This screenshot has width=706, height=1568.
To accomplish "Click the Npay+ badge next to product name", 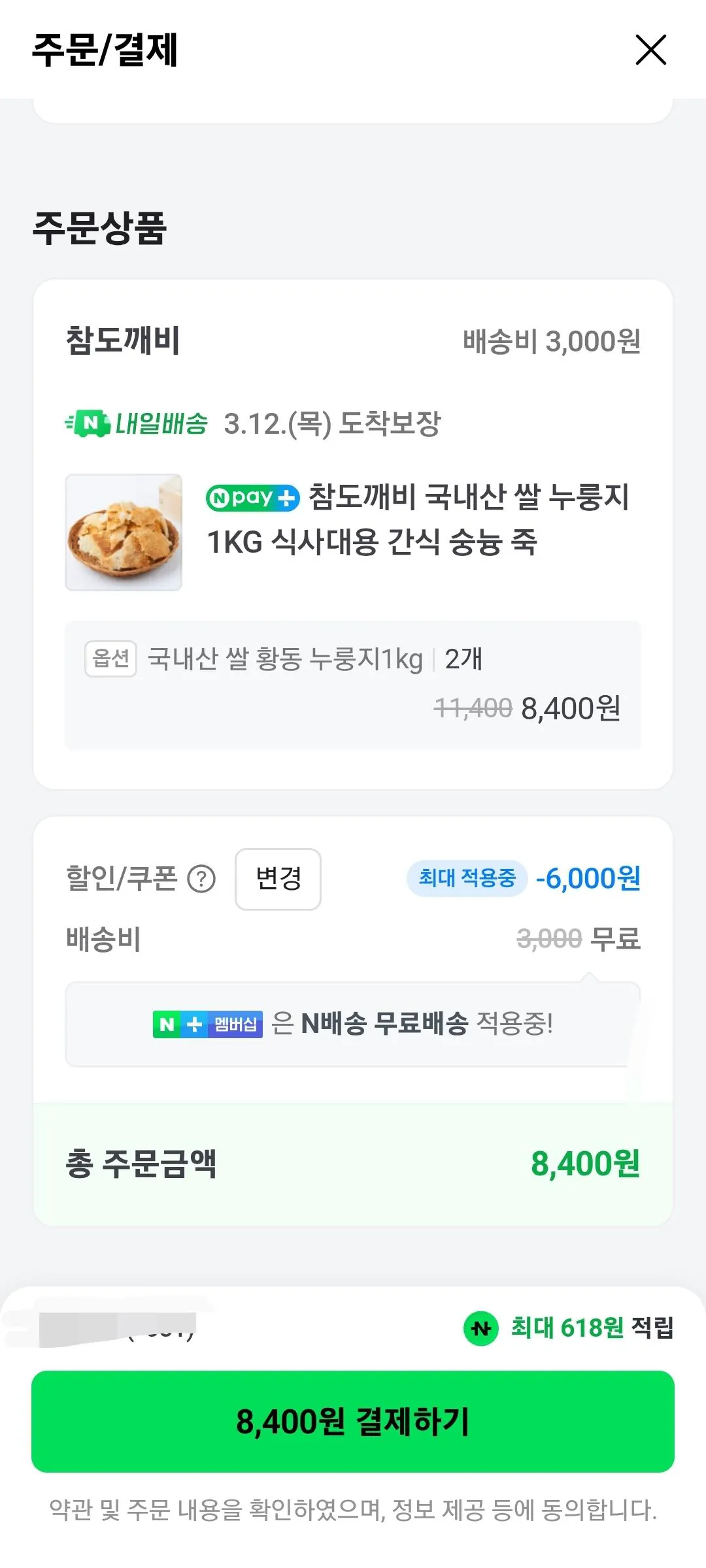I will 253,499.
